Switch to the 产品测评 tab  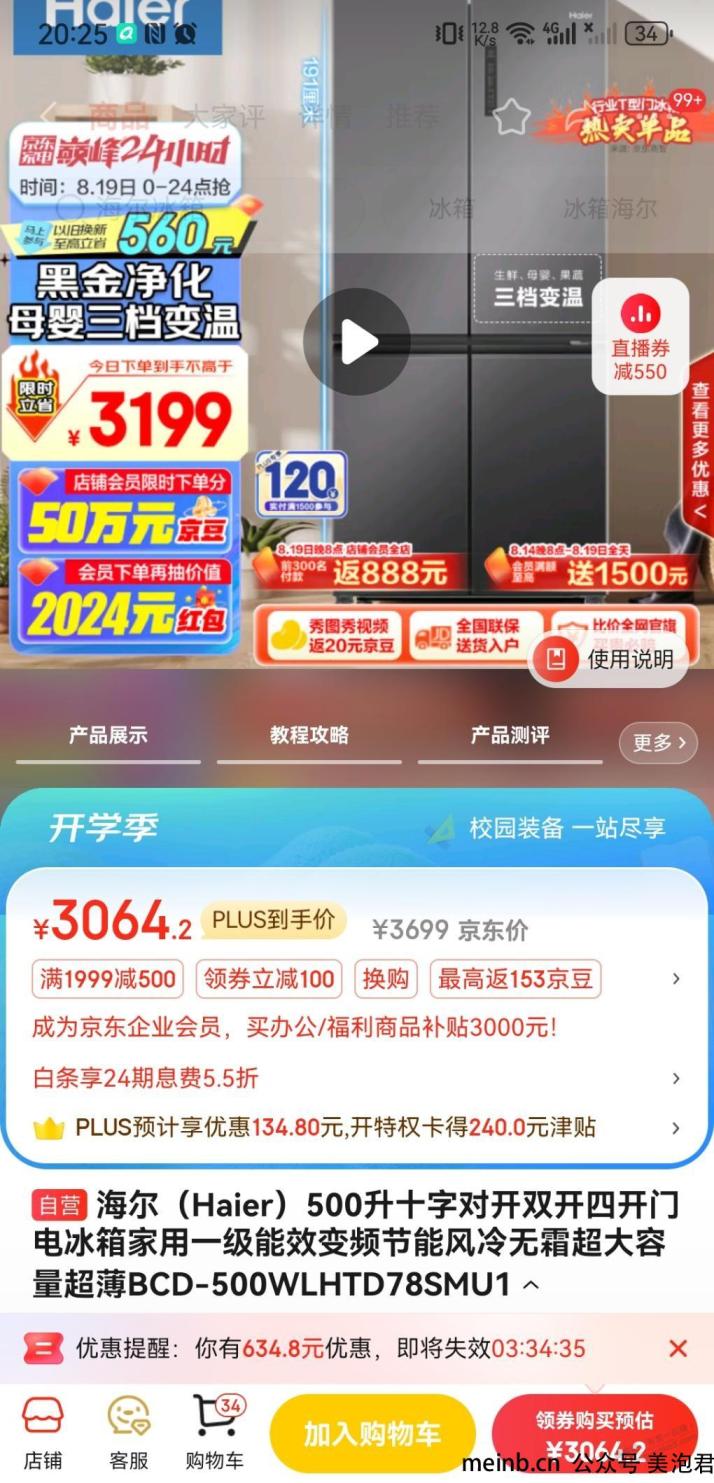tap(510, 735)
